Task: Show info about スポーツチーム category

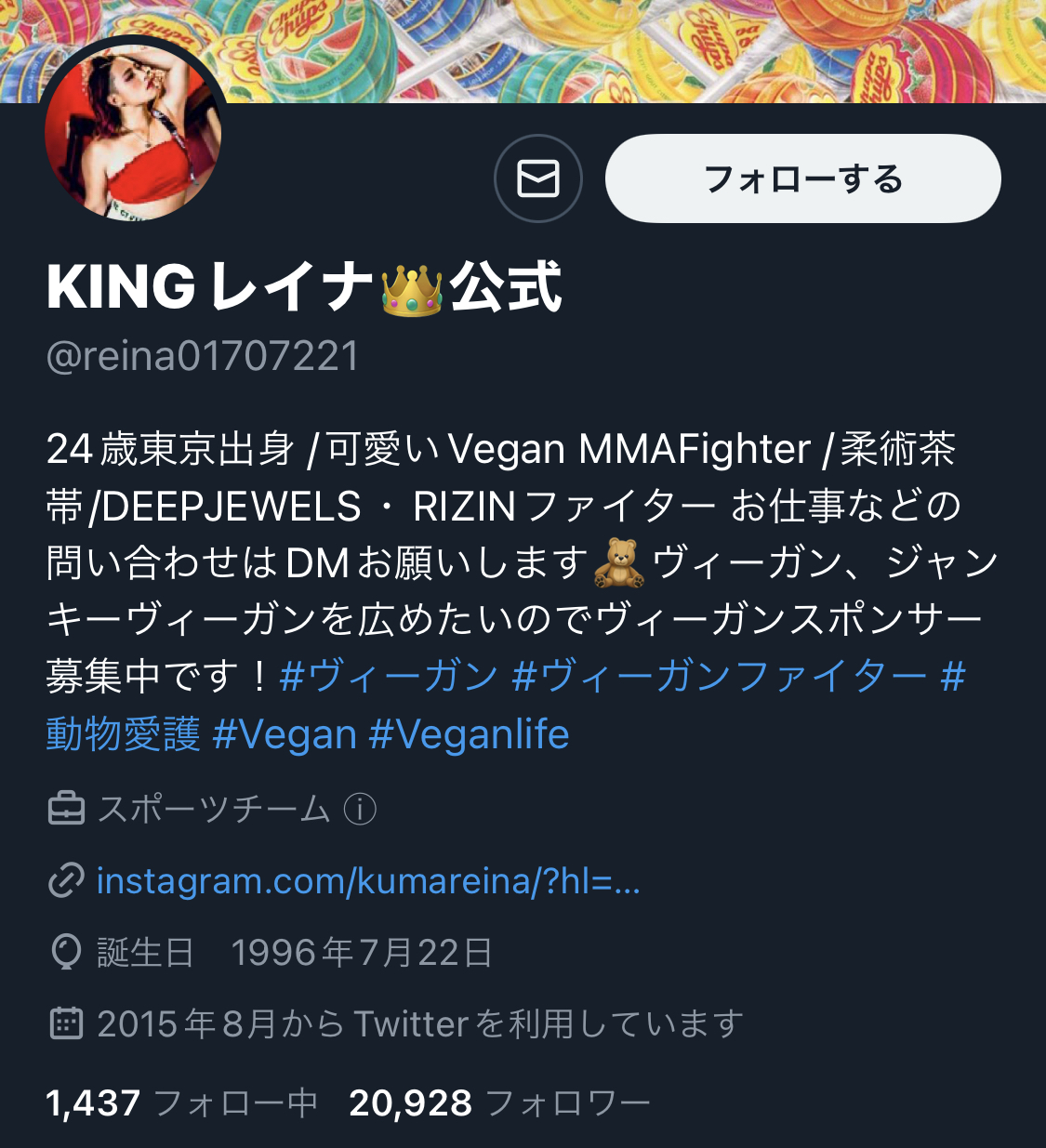Action: pos(360,809)
